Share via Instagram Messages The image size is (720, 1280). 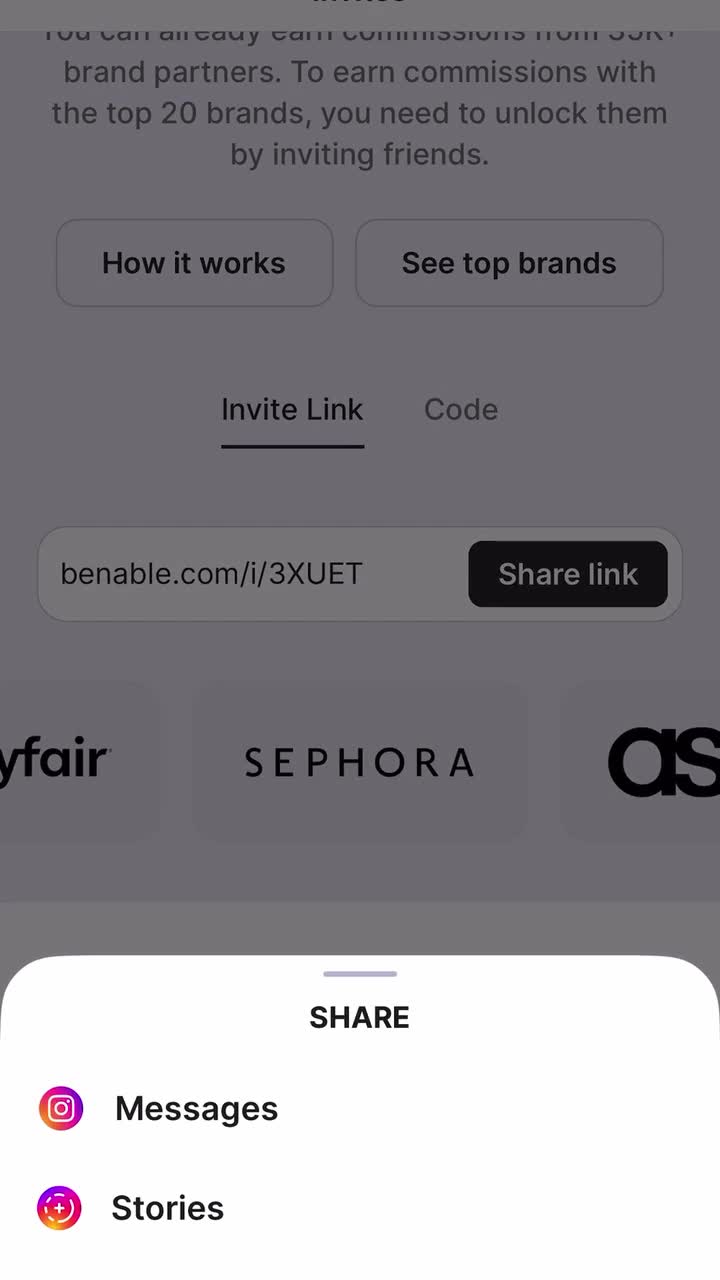pyautogui.click(x=196, y=1108)
